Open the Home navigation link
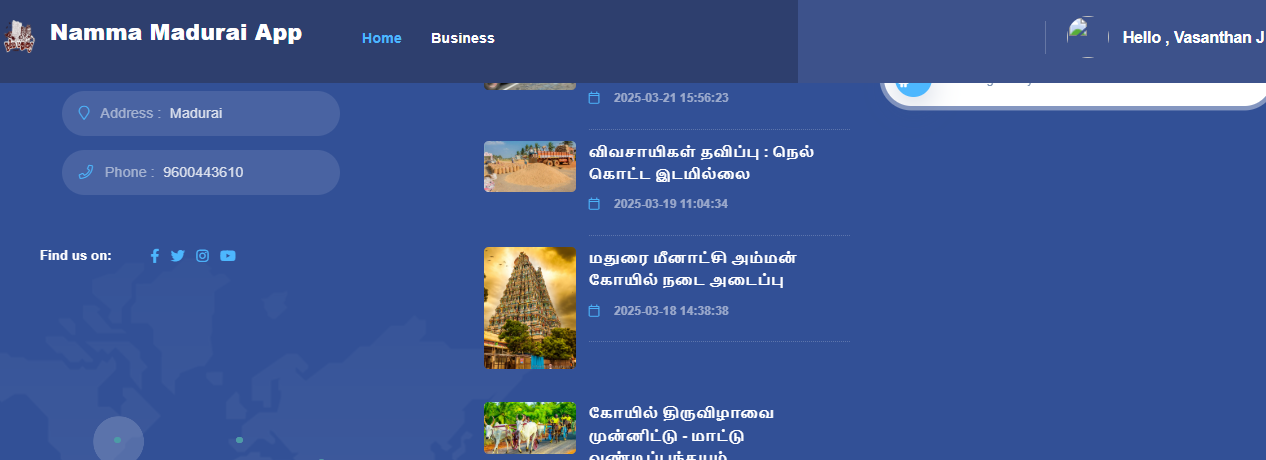 pyautogui.click(x=381, y=38)
